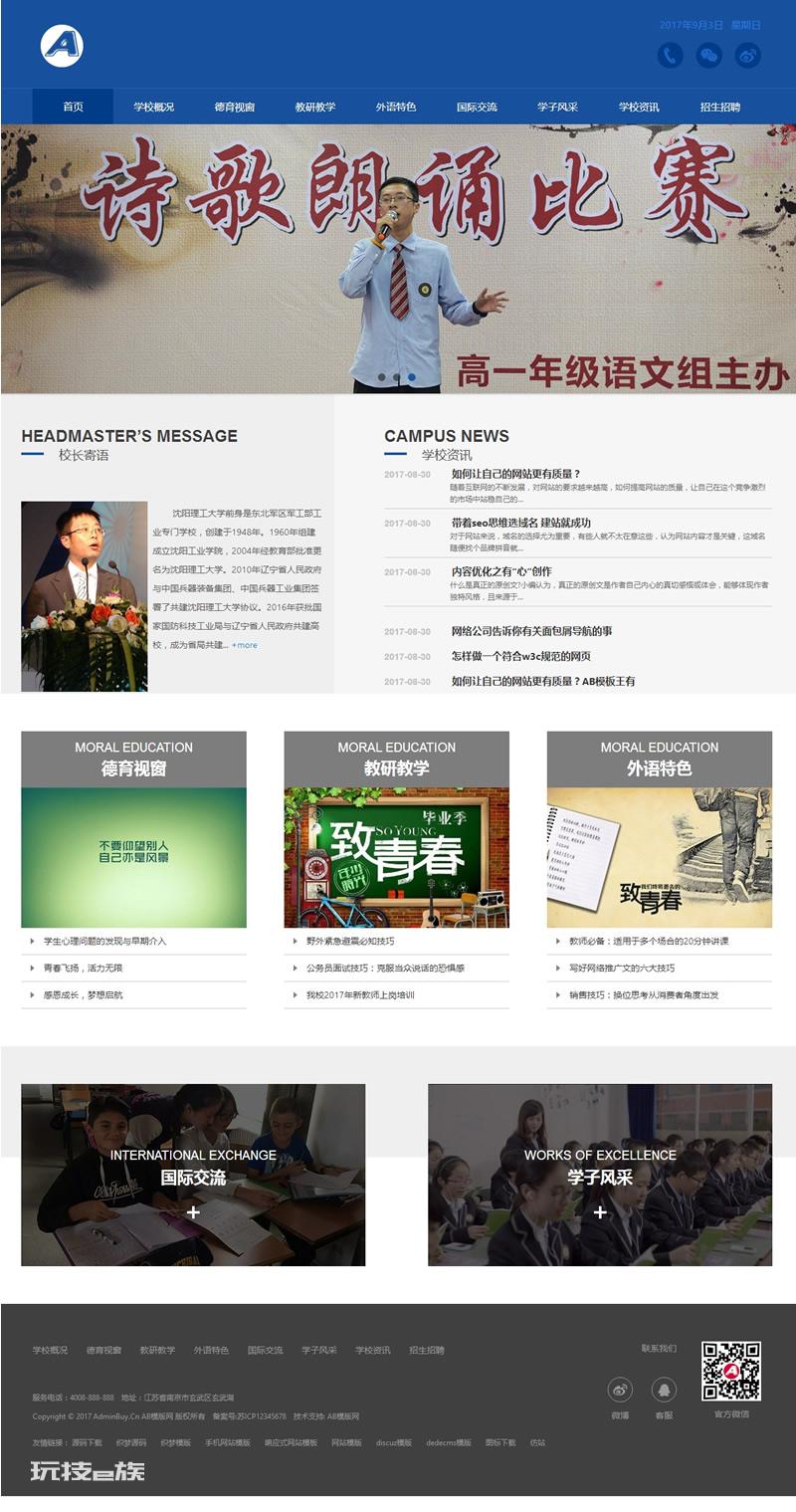Open article 公务员面试技巧：克服当众说话的恐惧感

click(x=385, y=968)
